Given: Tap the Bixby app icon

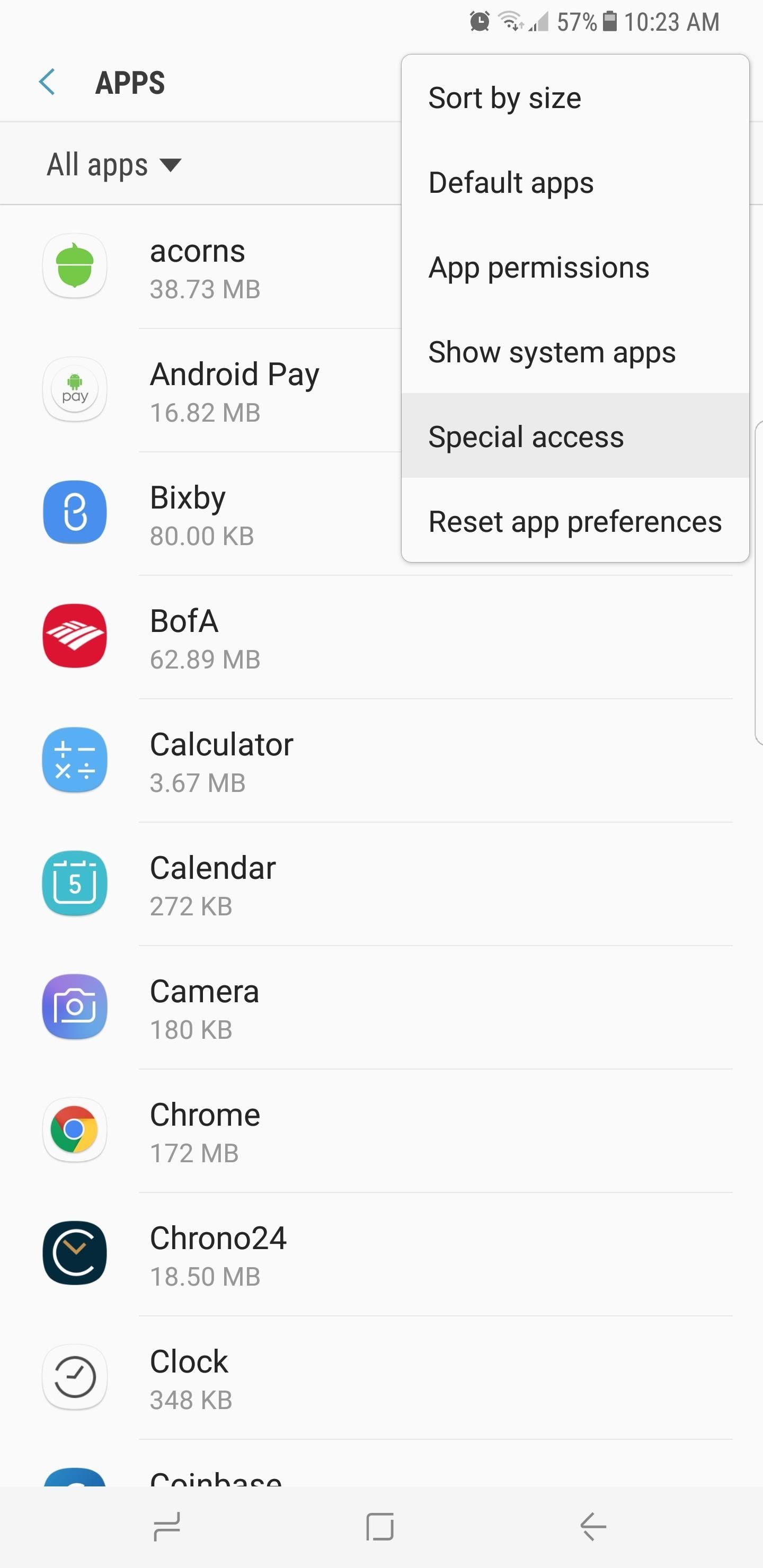Looking at the screenshot, I should tap(74, 513).
